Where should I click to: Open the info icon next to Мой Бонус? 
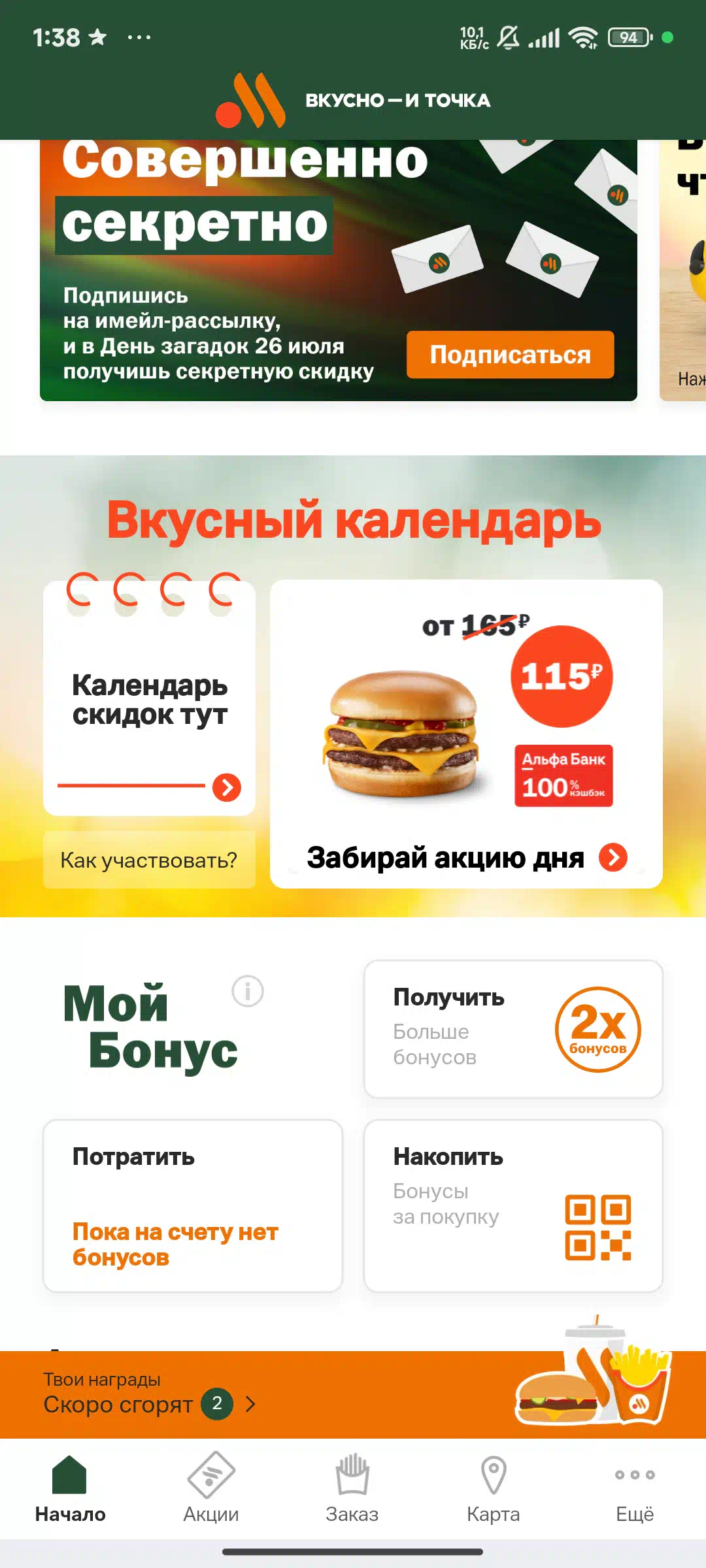point(248,991)
